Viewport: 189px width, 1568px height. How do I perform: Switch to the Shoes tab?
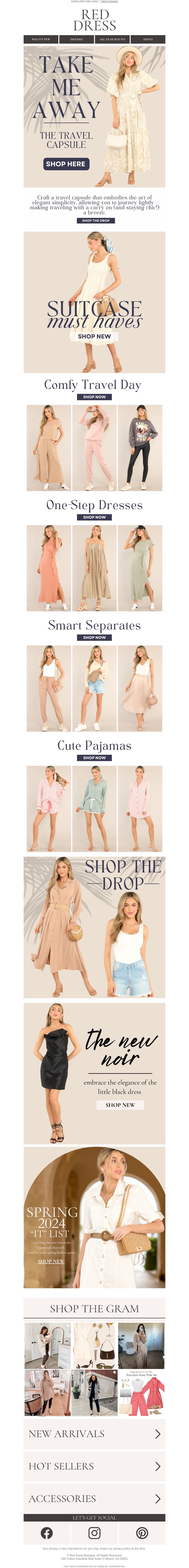click(x=148, y=39)
